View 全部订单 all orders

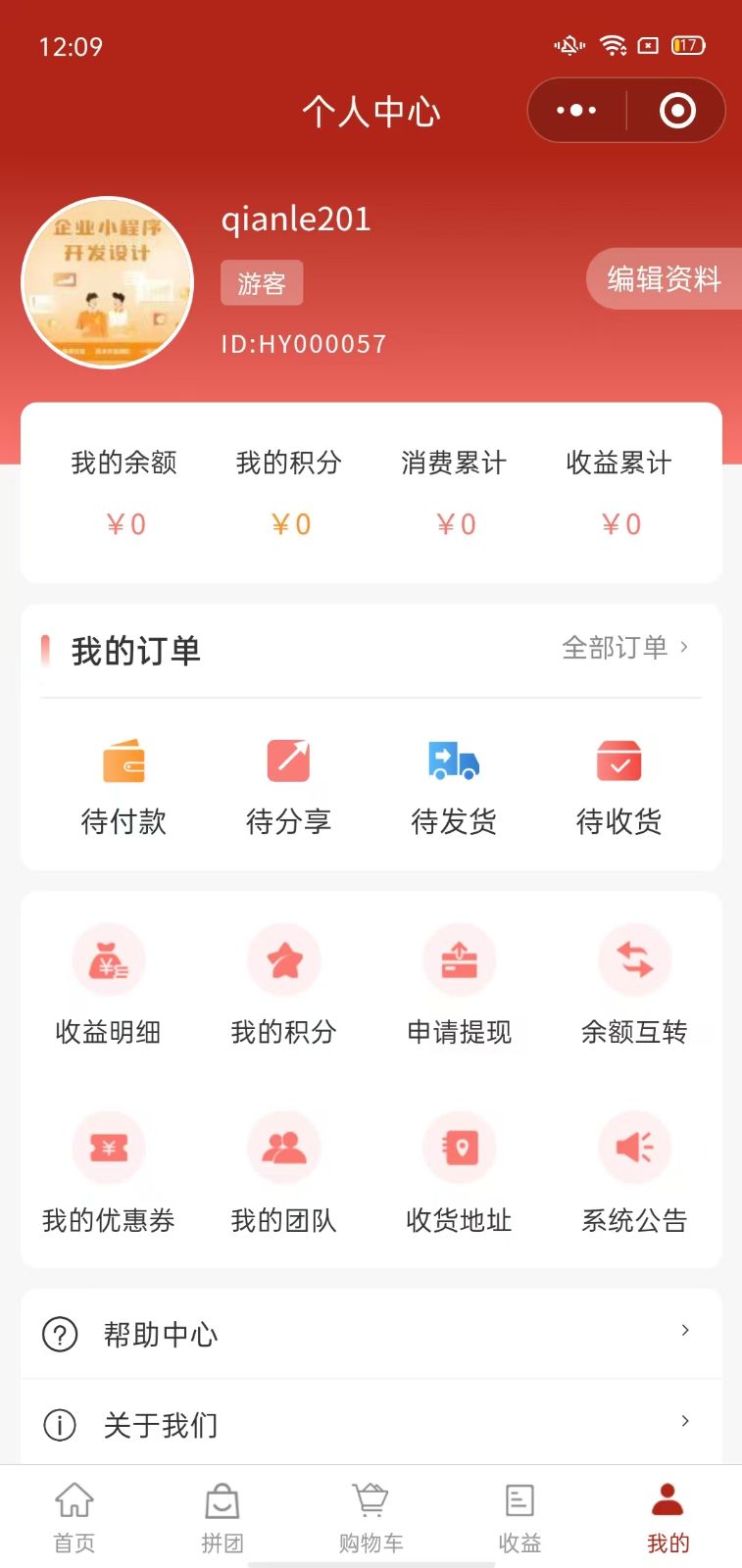(x=624, y=648)
